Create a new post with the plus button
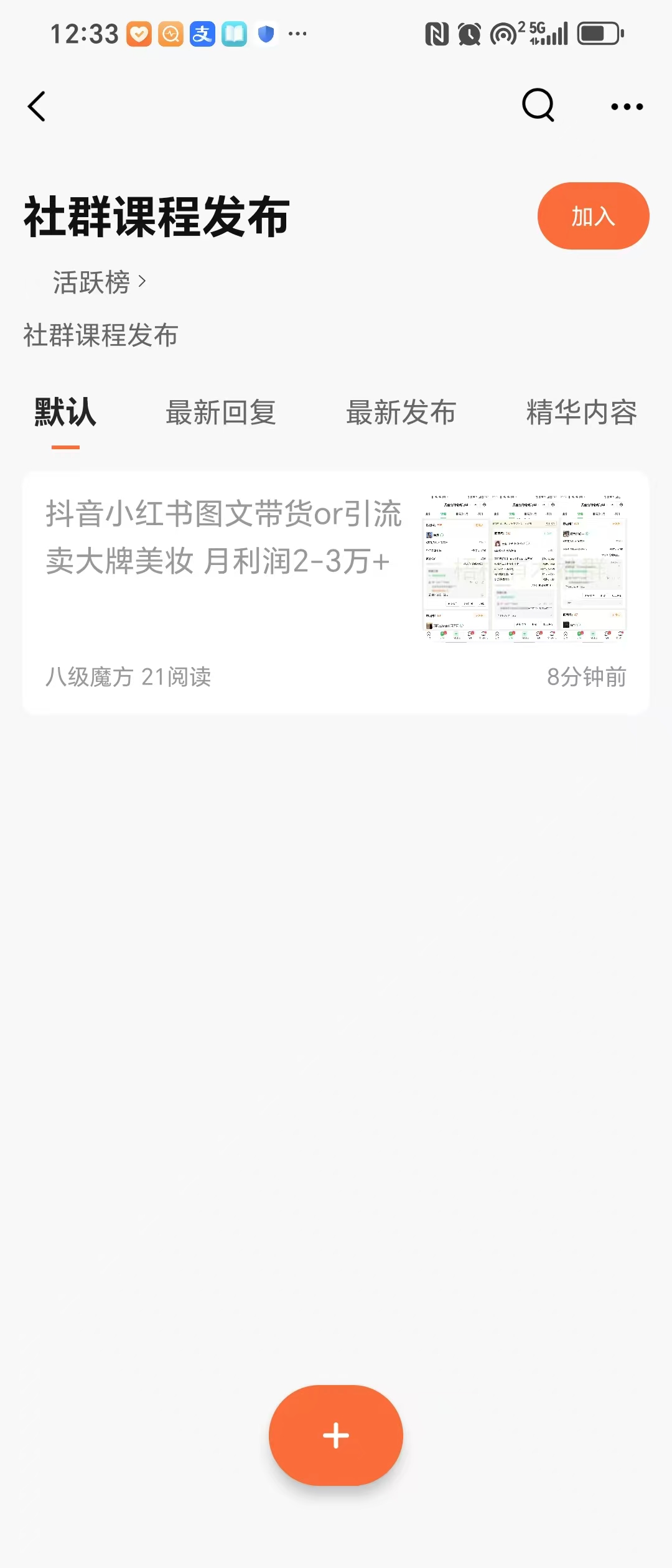Image resolution: width=672 pixels, height=1568 pixels. pos(336,1435)
